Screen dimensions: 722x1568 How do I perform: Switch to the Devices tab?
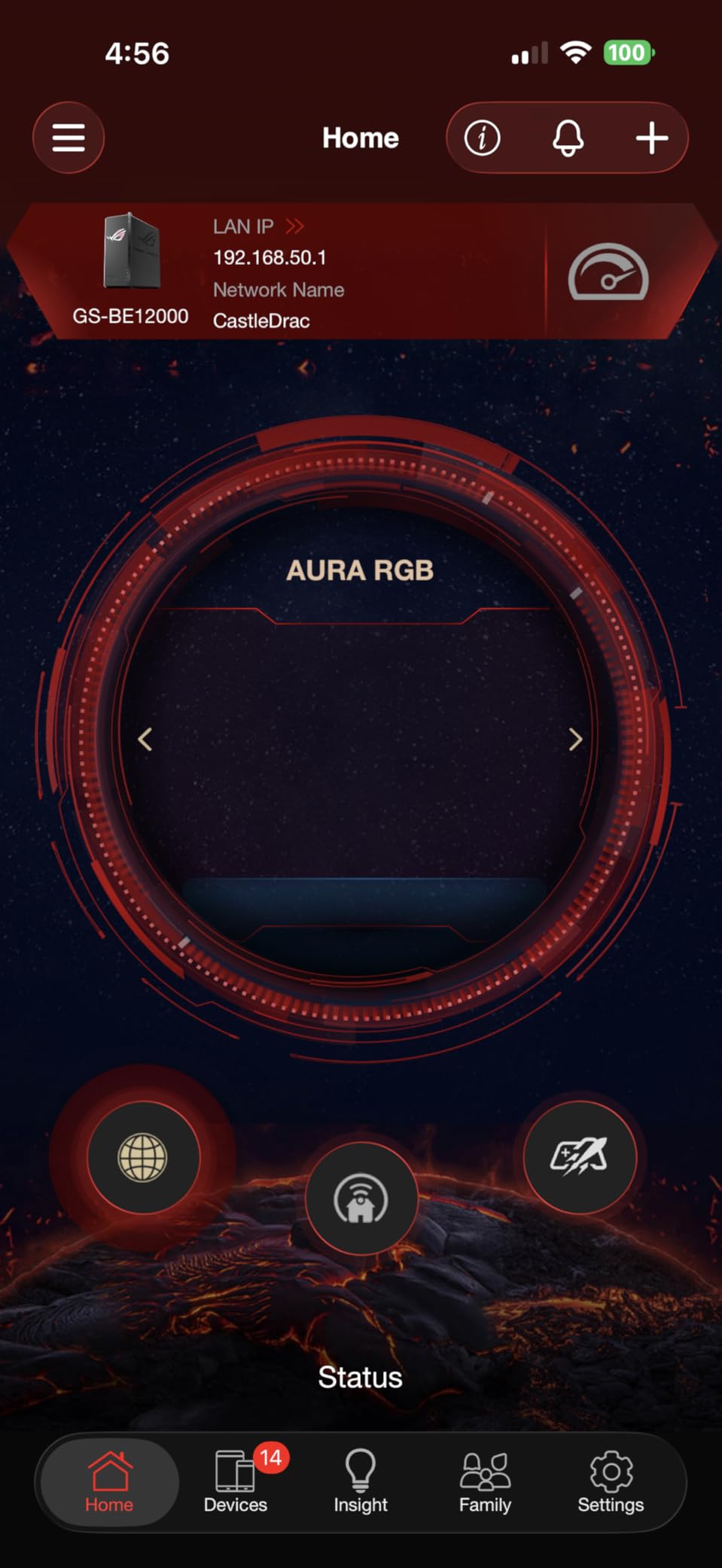(236, 1481)
